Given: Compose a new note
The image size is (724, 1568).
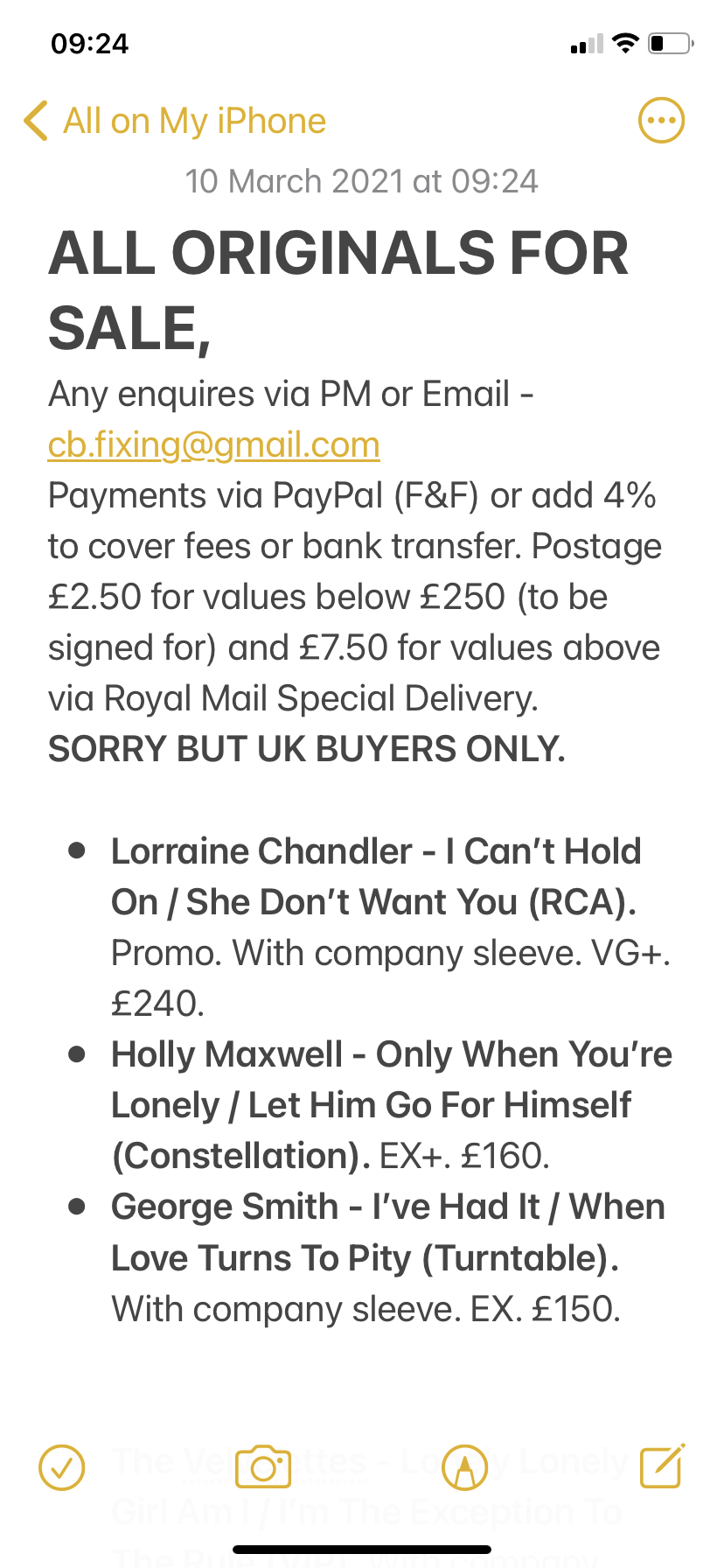Looking at the screenshot, I should point(663,1466).
